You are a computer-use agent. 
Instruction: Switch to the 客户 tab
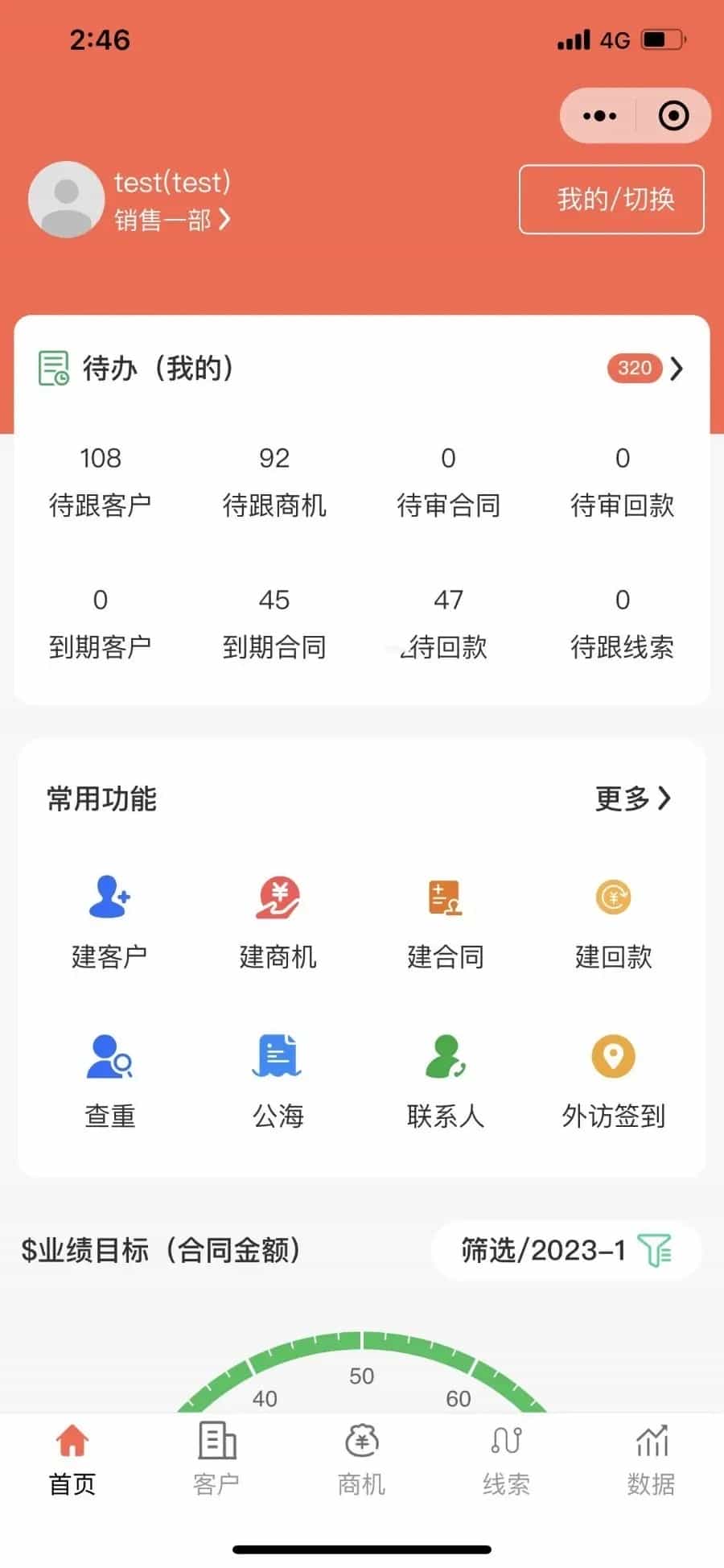216,1459
